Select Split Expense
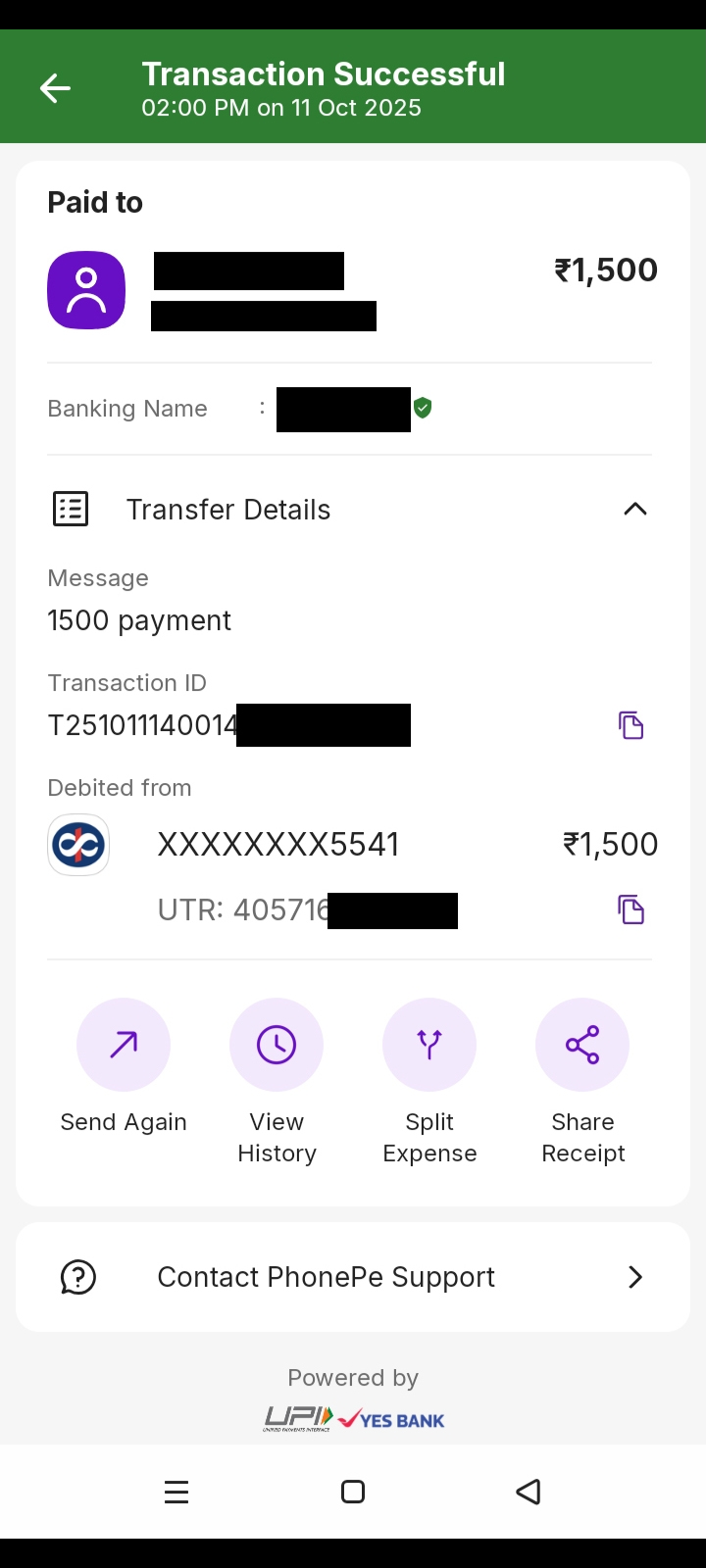This screenshot has height=1568, width=706. point(429,1045)
